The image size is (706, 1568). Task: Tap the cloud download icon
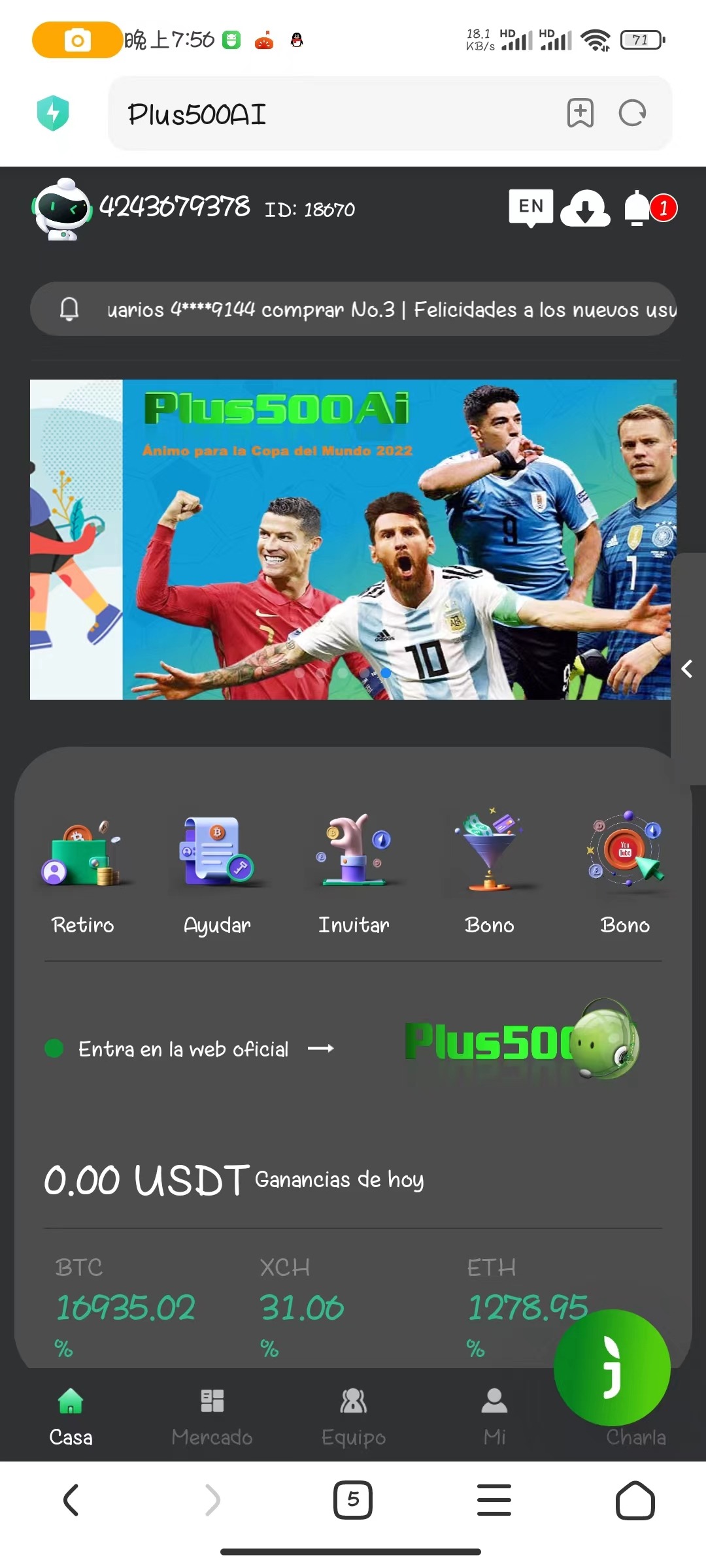click(x=585, y=208)
